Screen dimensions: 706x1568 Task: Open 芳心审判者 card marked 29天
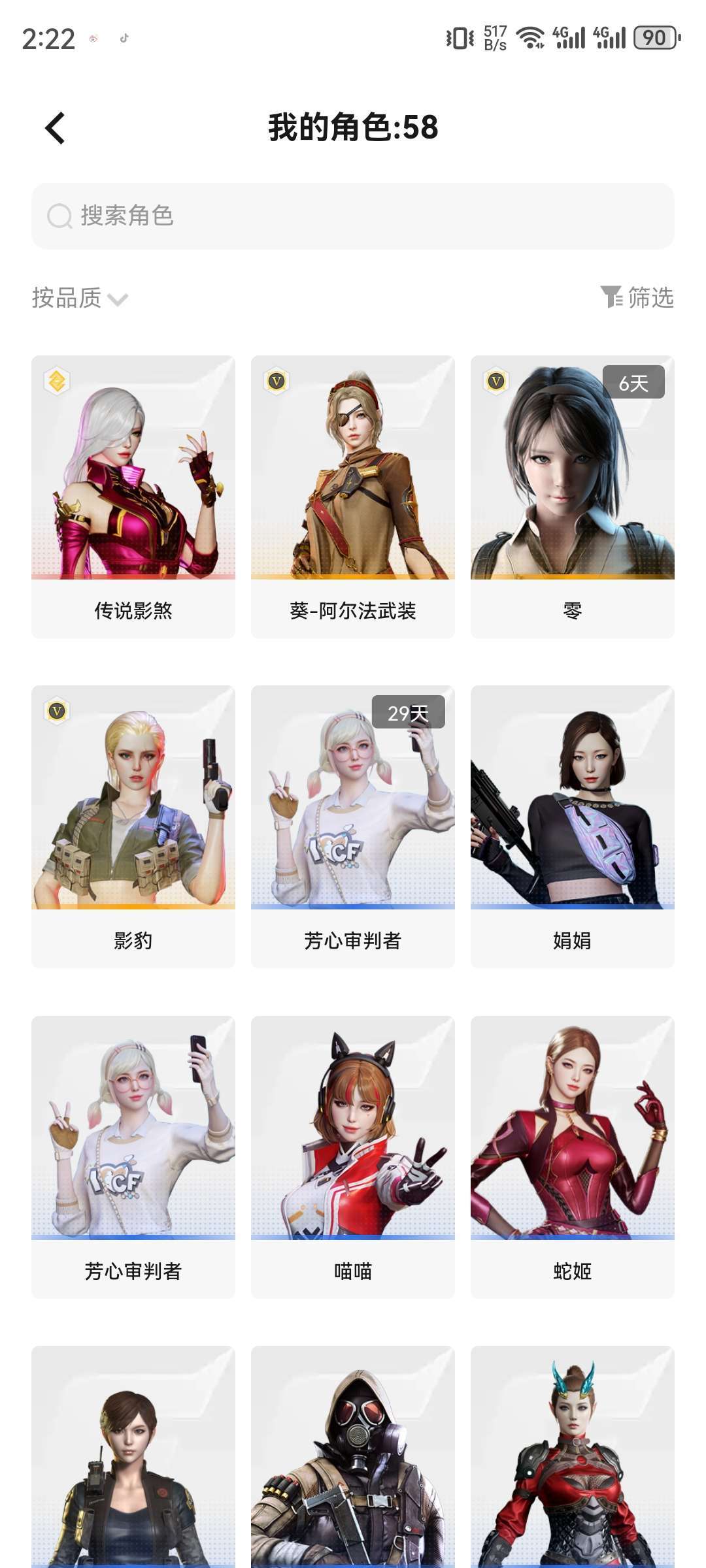point(353,826)
